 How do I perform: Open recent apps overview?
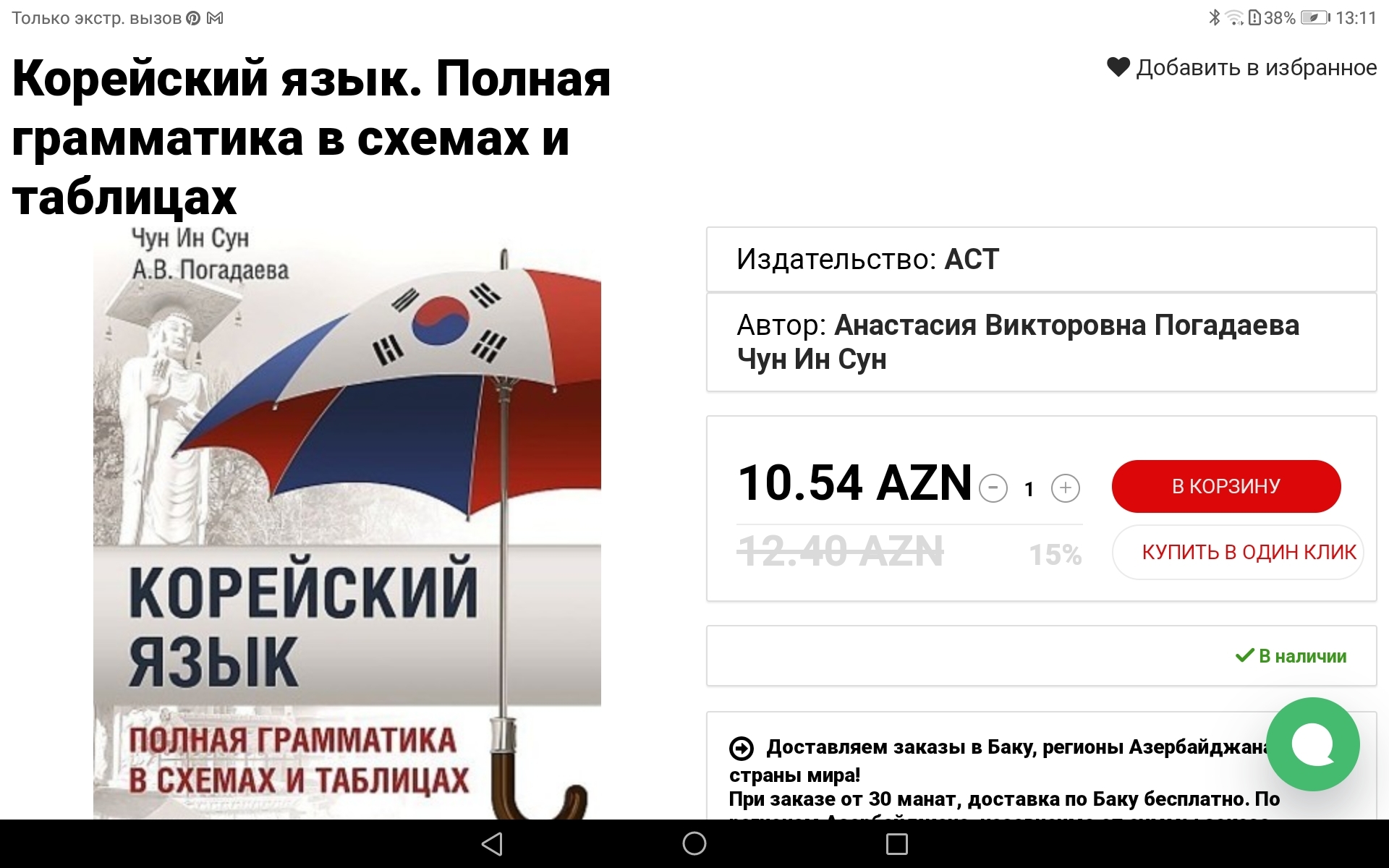tap(897, 843)
